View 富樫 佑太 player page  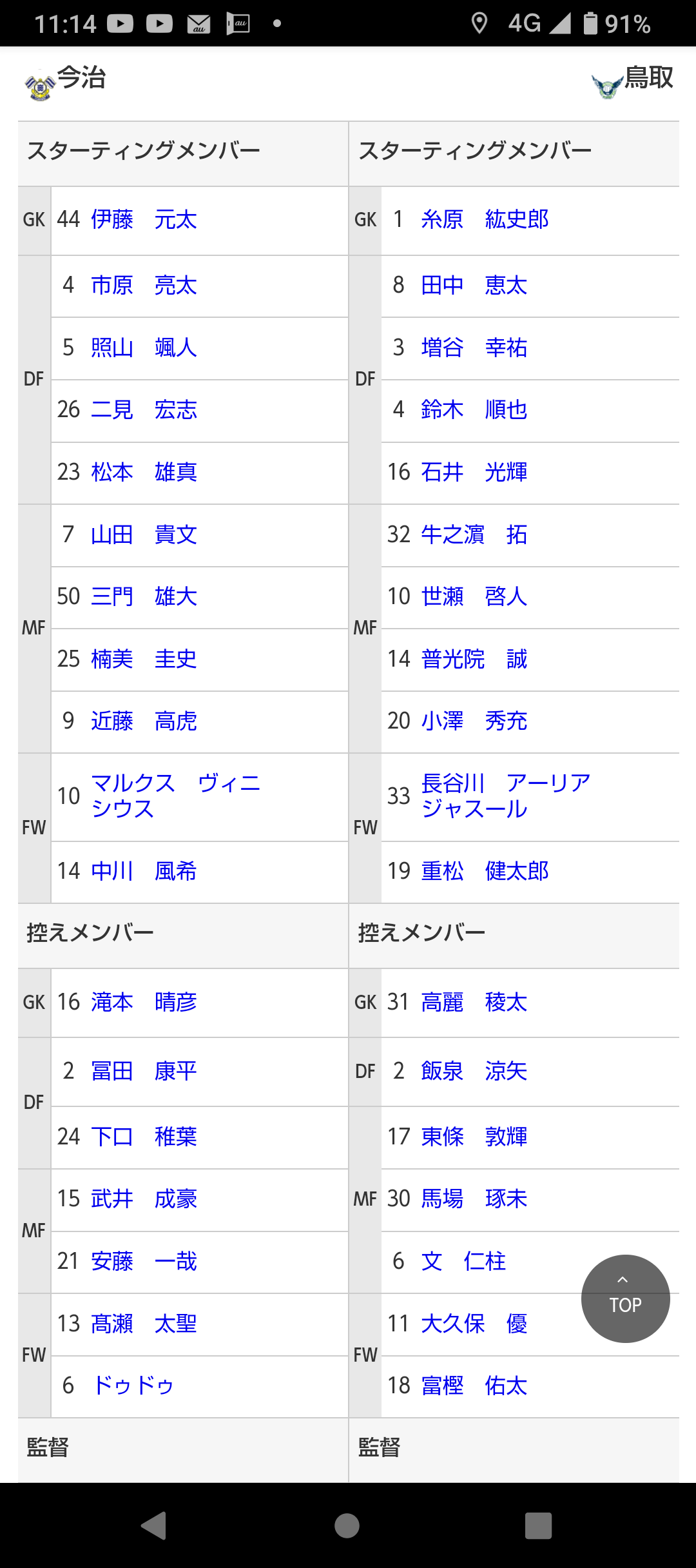(x=474, y=1386)
